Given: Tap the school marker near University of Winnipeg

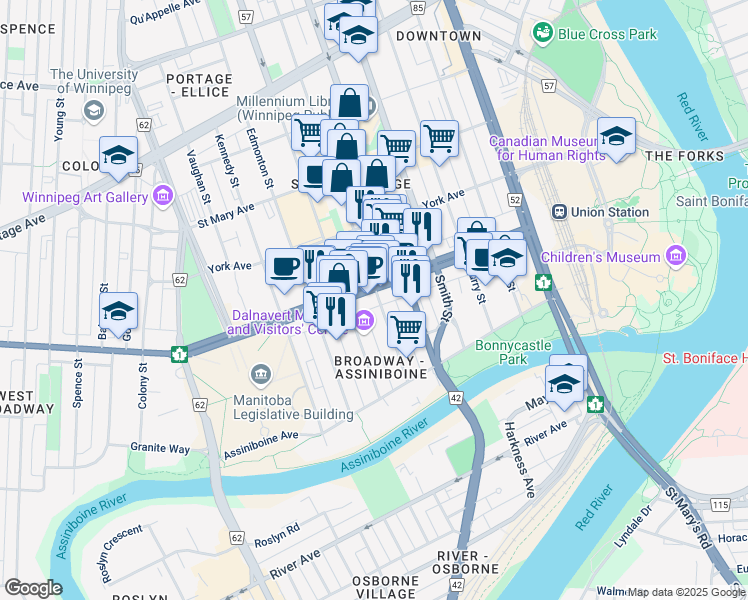Looking at the screenshot, I should tap(118, 155).
